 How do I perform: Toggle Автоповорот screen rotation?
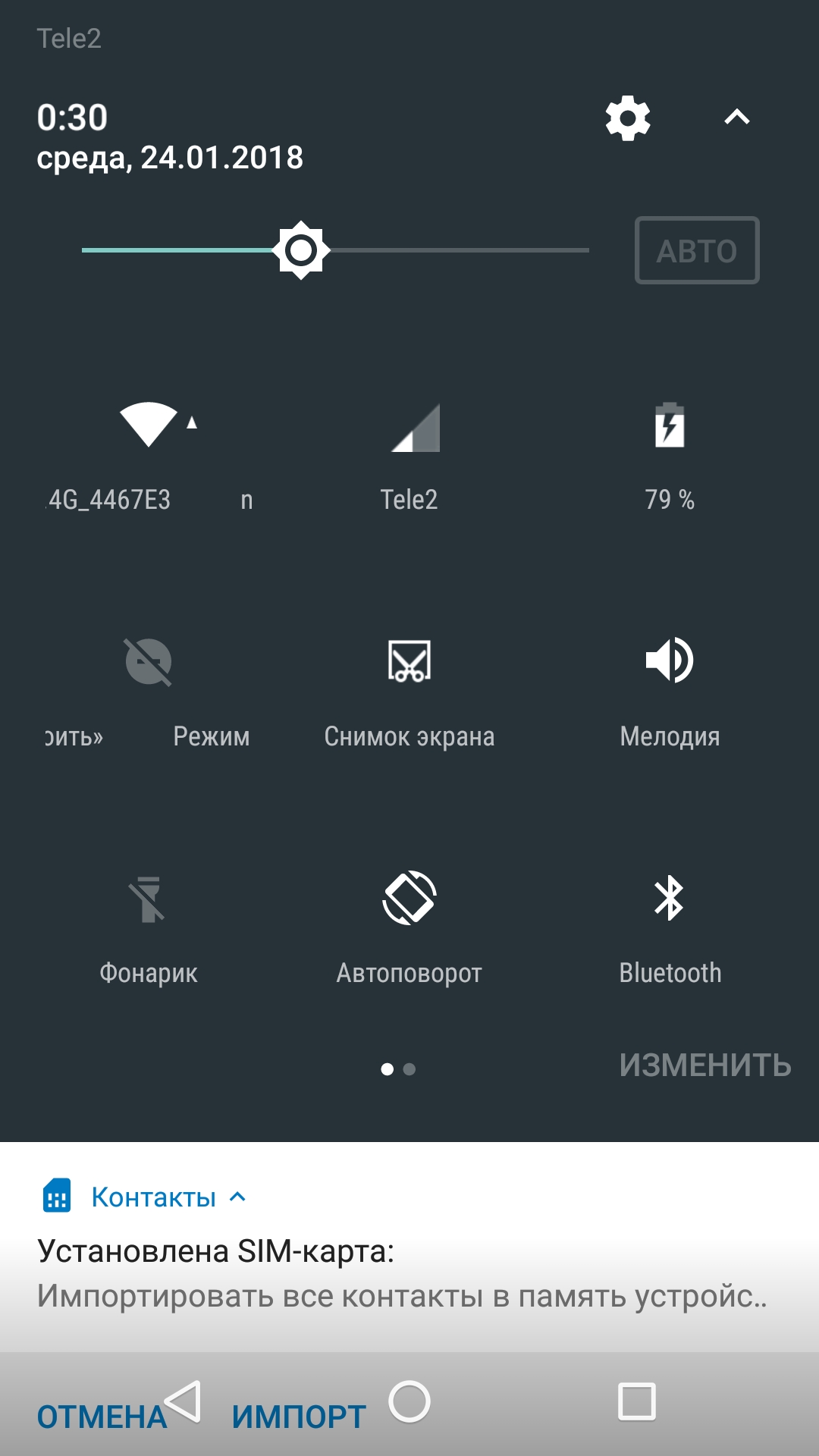click(409, 900)
